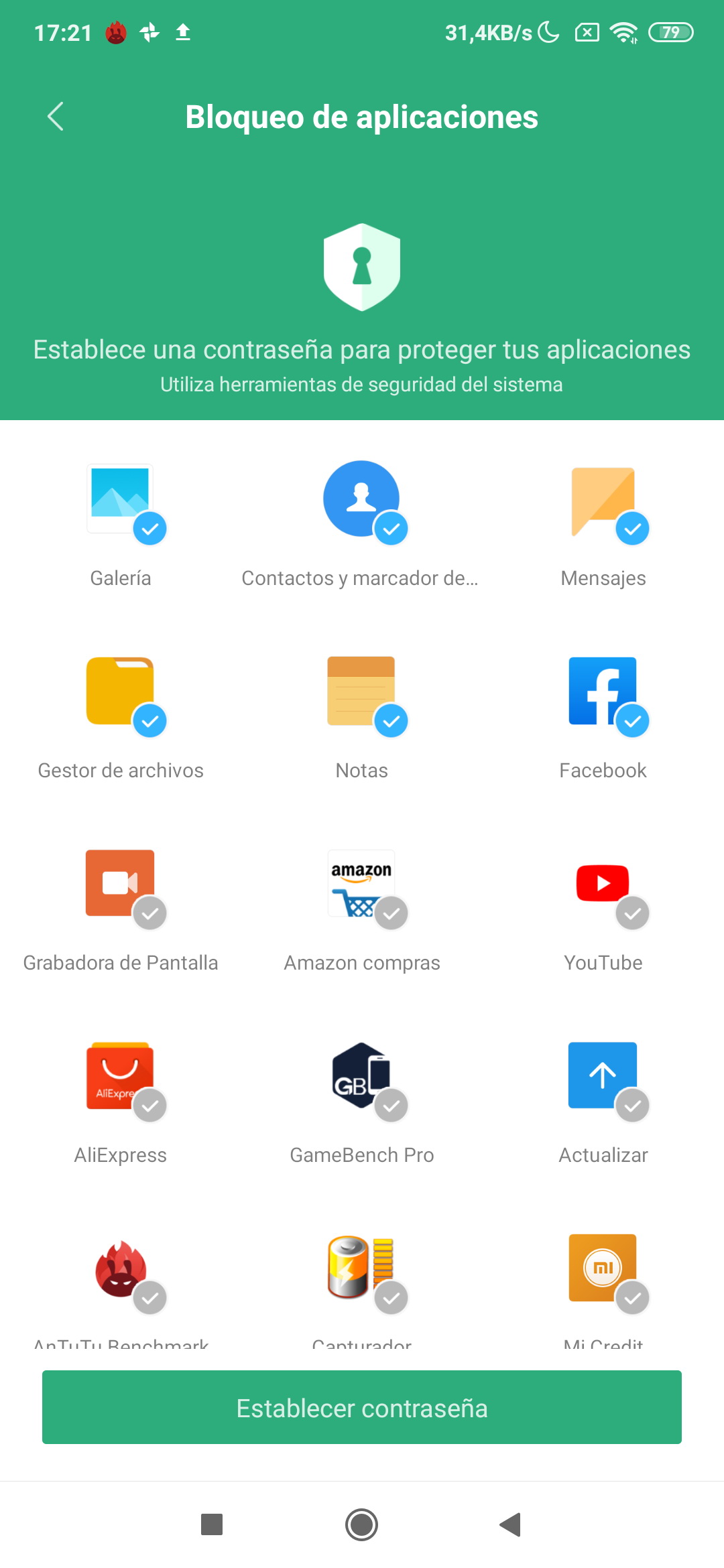
Task: Tap Establecer contraseña button
Action: 362,1407
